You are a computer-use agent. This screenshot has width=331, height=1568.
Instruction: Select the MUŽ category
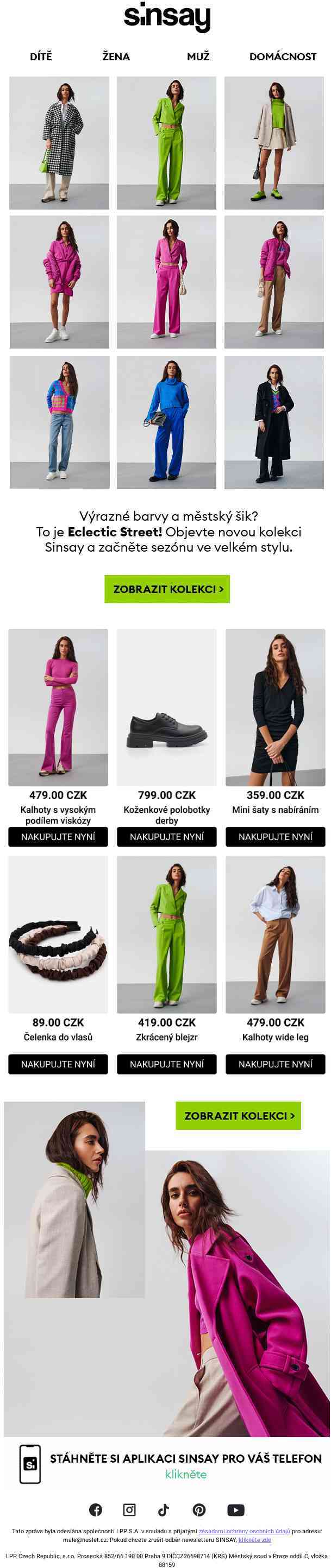point(198,56)
